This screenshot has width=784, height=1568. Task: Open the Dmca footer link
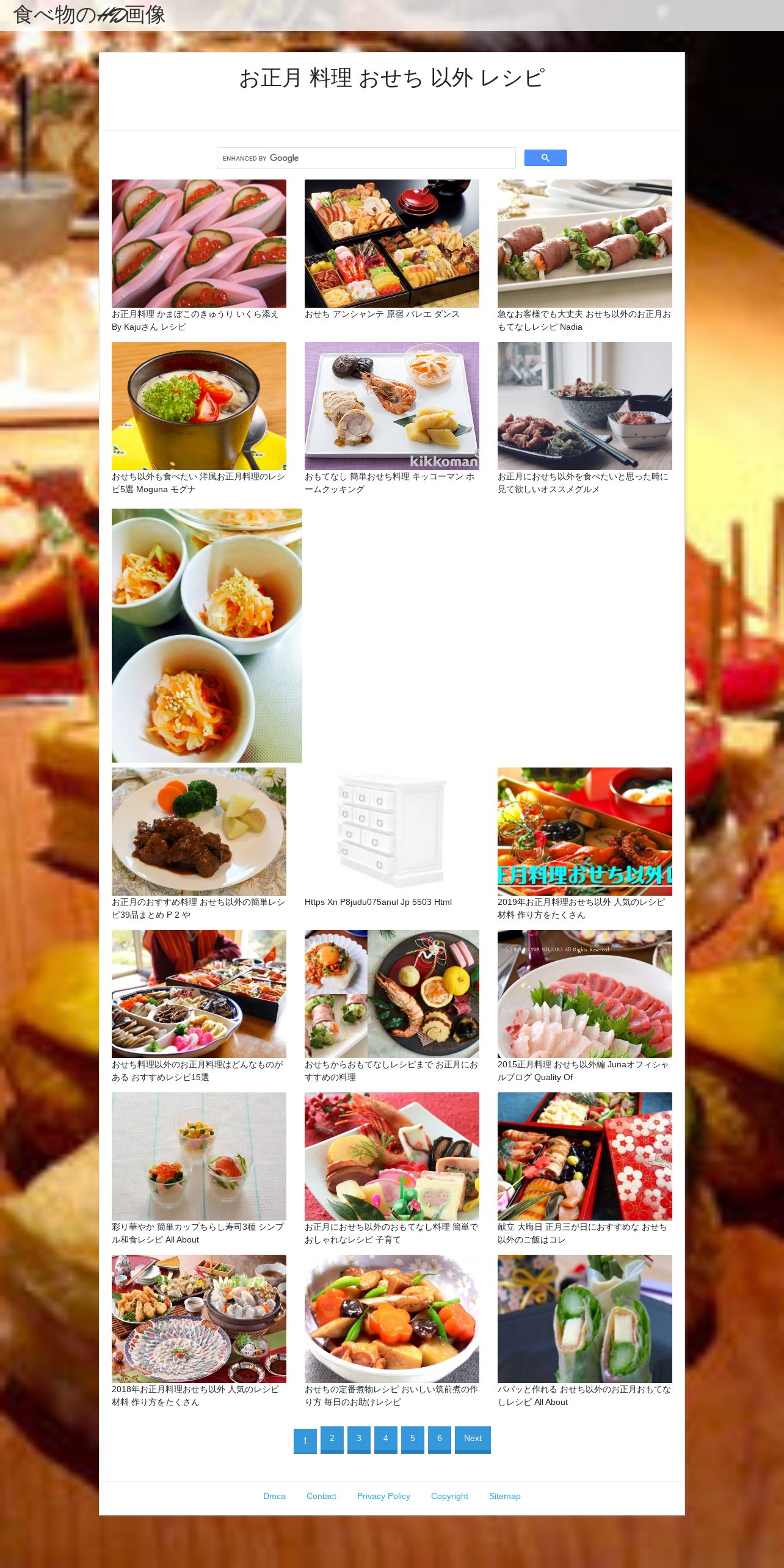click(274, 1496)
